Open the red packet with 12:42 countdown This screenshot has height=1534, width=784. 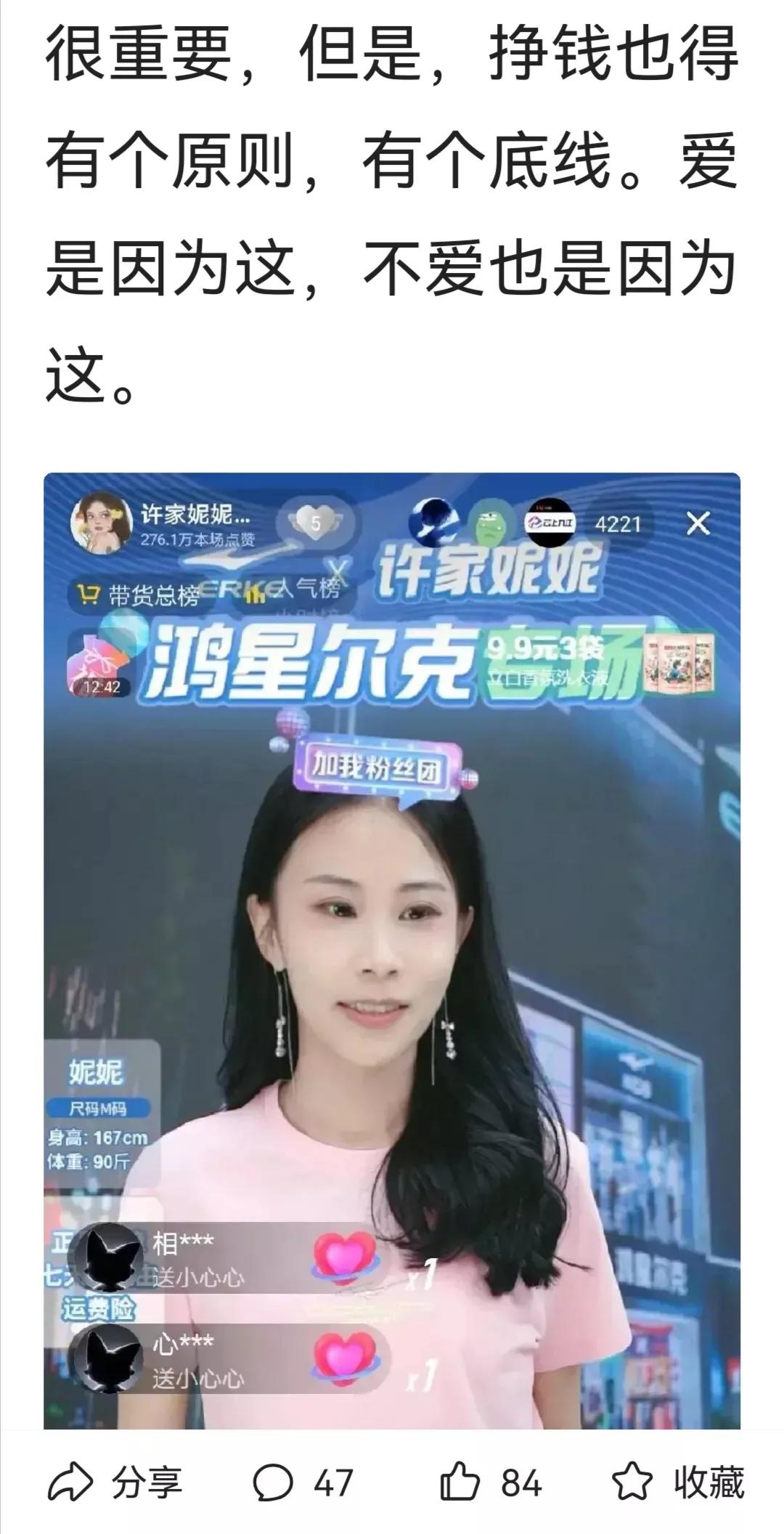click(x=98, y=663)
